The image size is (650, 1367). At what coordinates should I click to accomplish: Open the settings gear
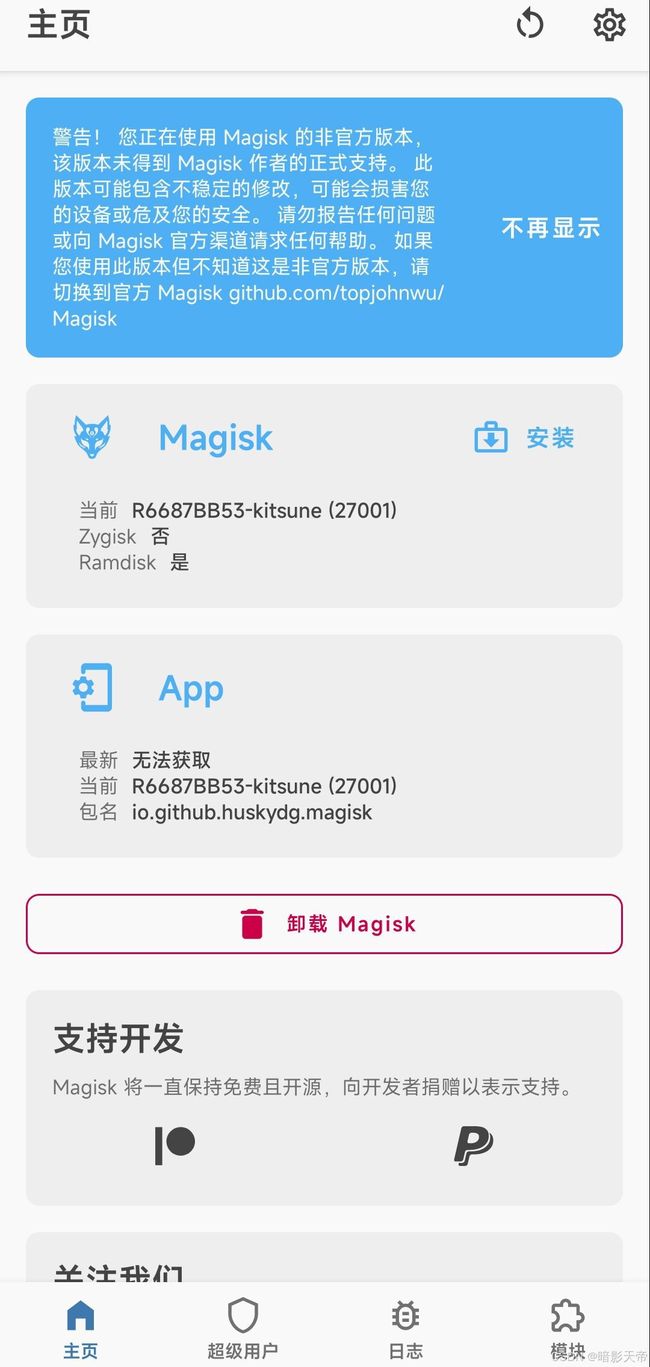pyautogui.click(x=609, y=24)
